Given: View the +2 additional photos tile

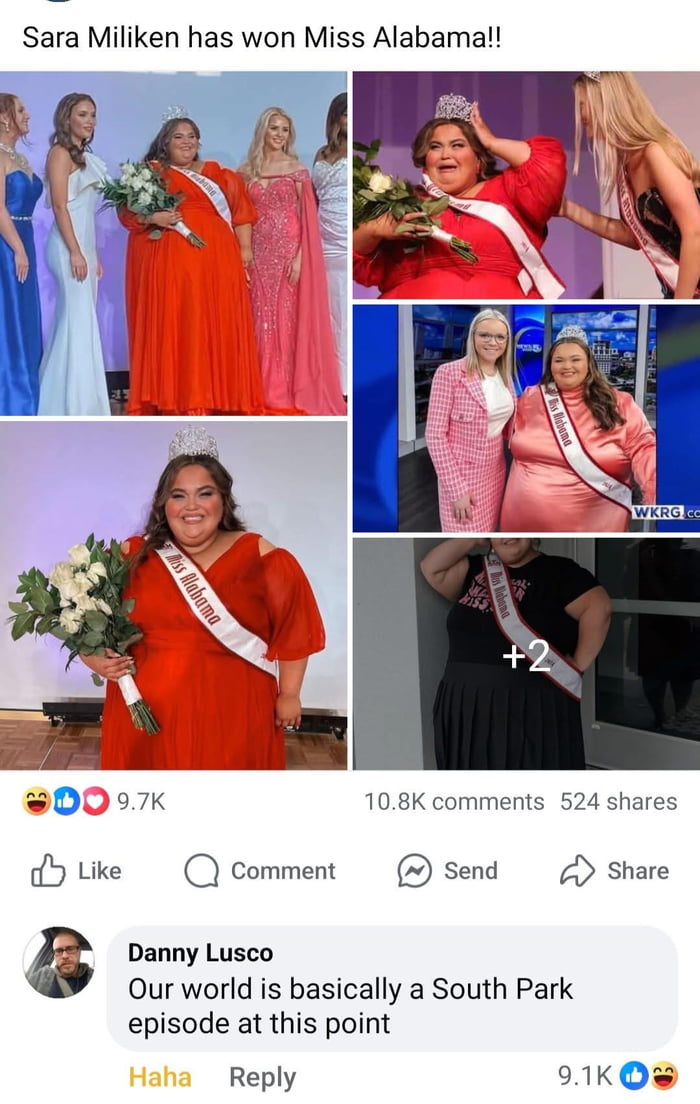Looking at the screenshot, I should [526, 654].
